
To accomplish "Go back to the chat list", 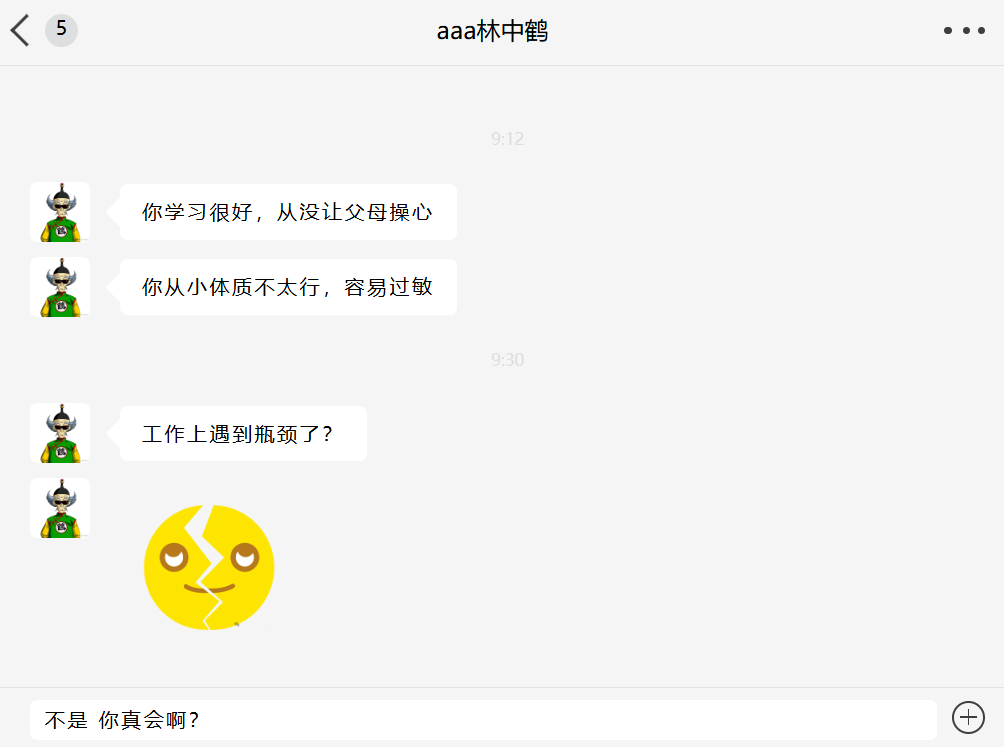I will click(21, 31).
